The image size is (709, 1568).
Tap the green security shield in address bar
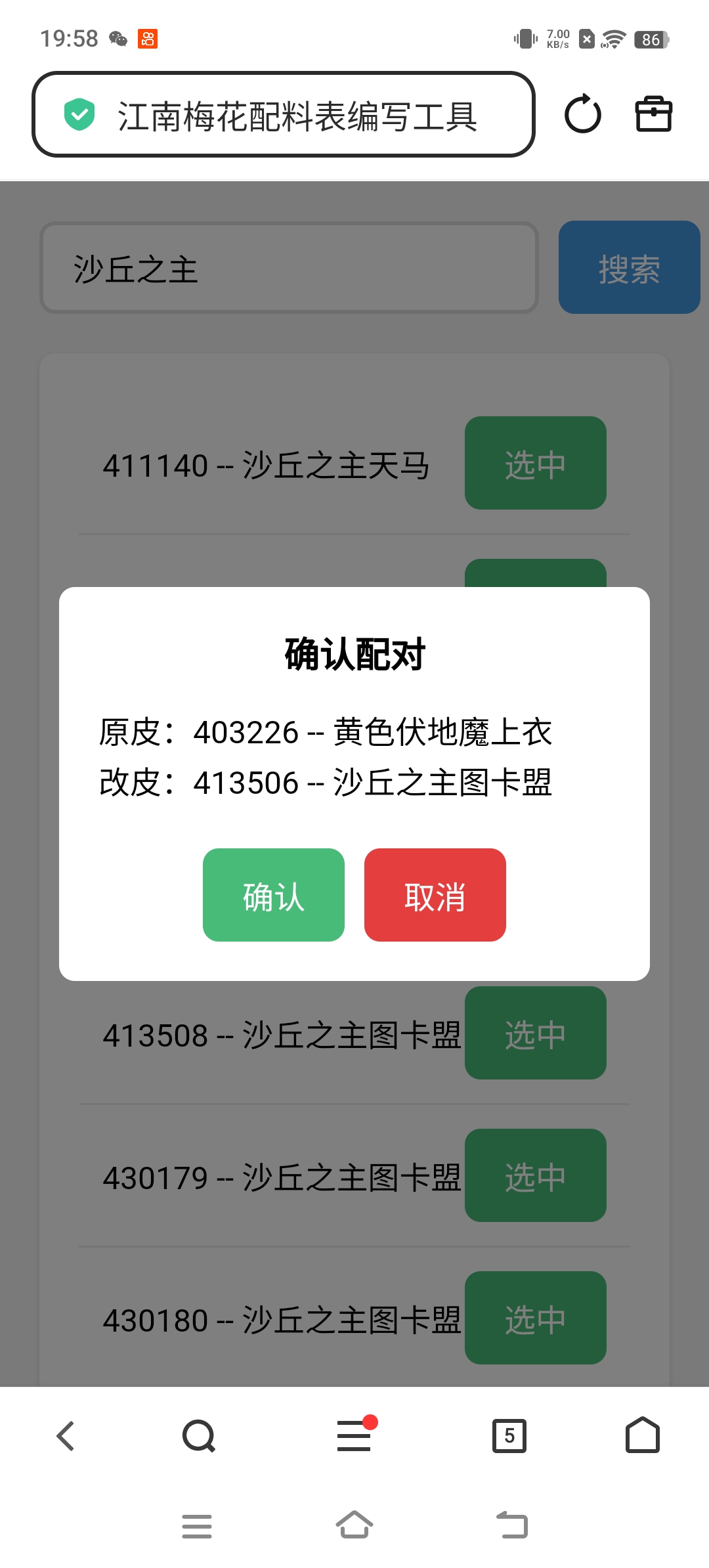coord(79,115)
